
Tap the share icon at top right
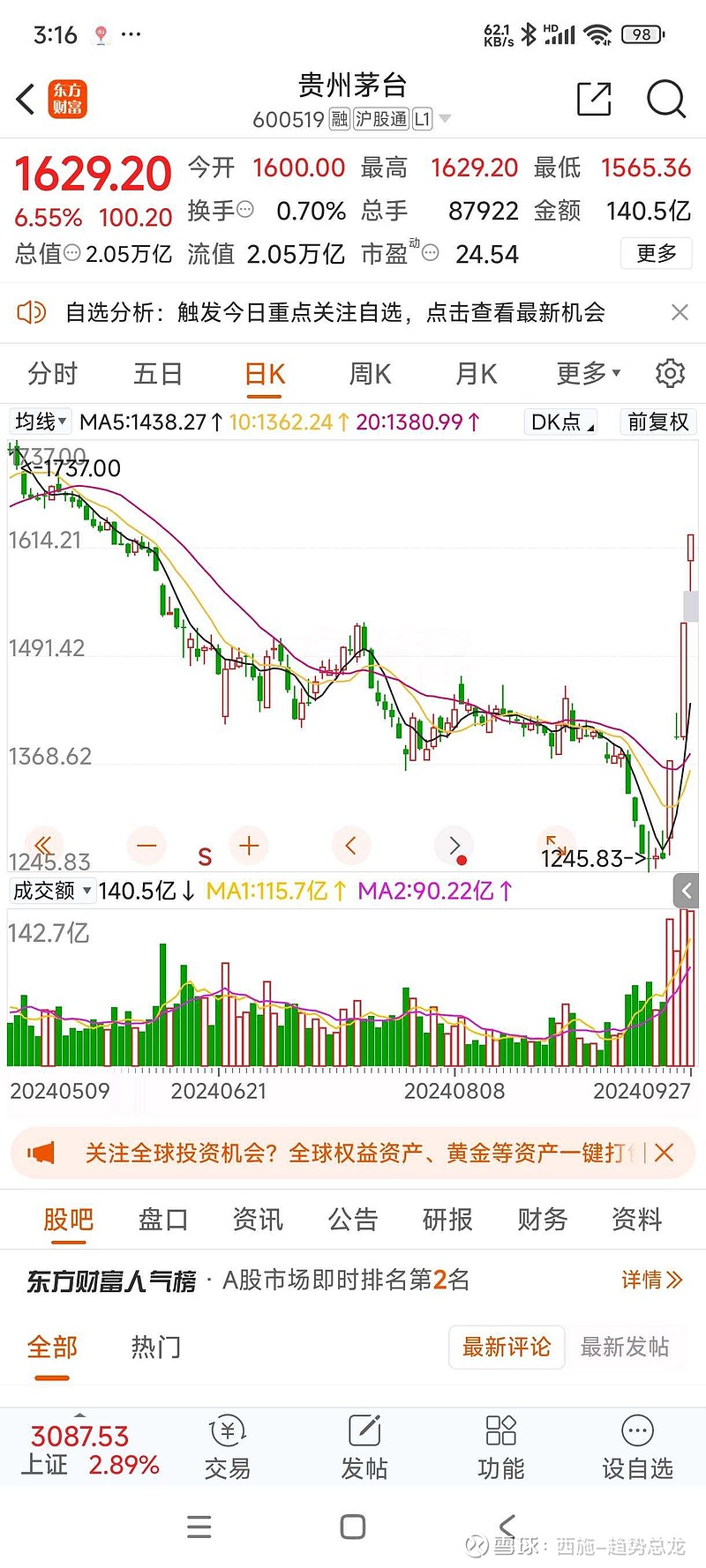click(x=594, y=101)
